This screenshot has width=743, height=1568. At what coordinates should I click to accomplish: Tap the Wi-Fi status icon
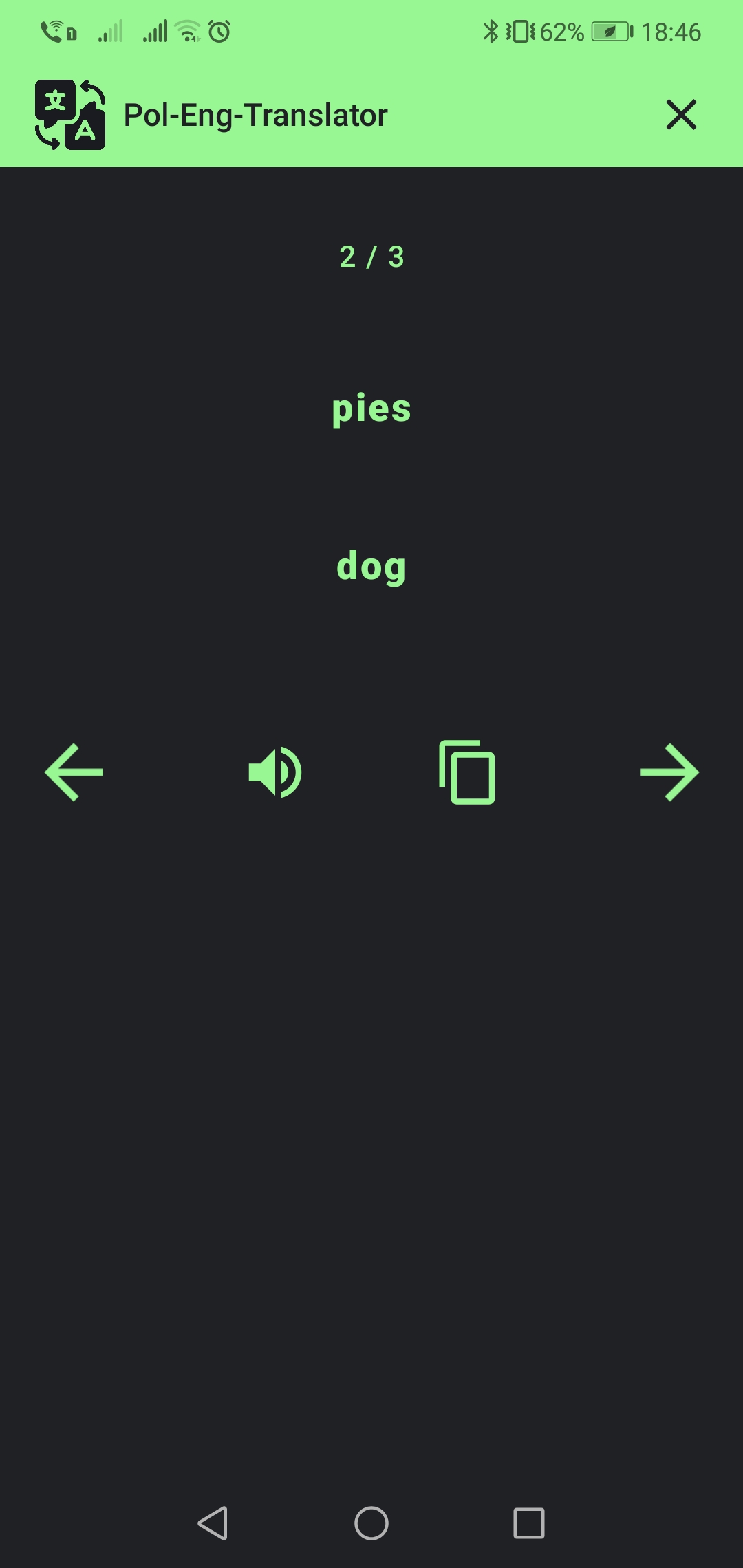tap(186, 31)
